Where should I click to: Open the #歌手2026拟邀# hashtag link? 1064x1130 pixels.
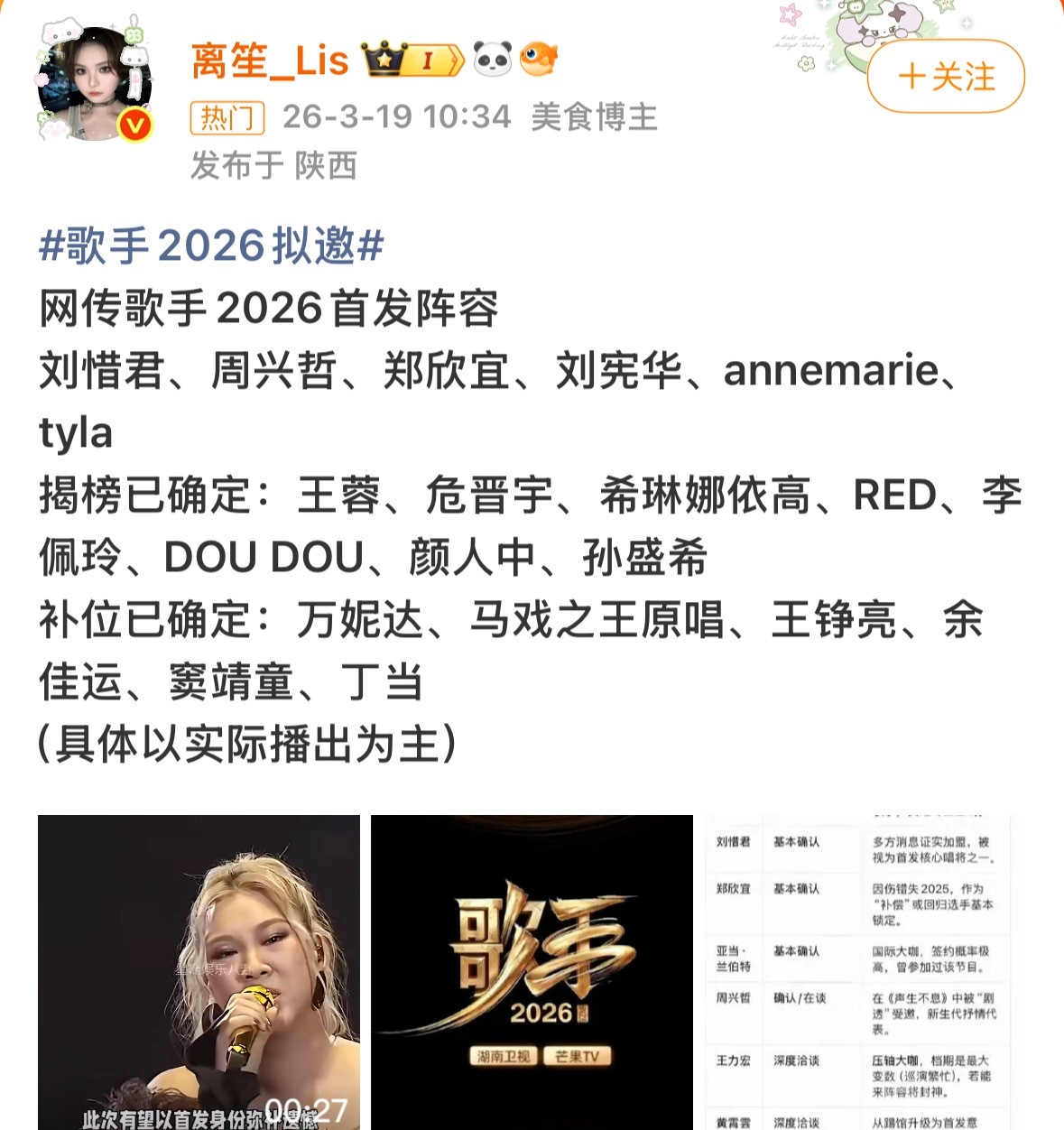(x=212, y=243)
